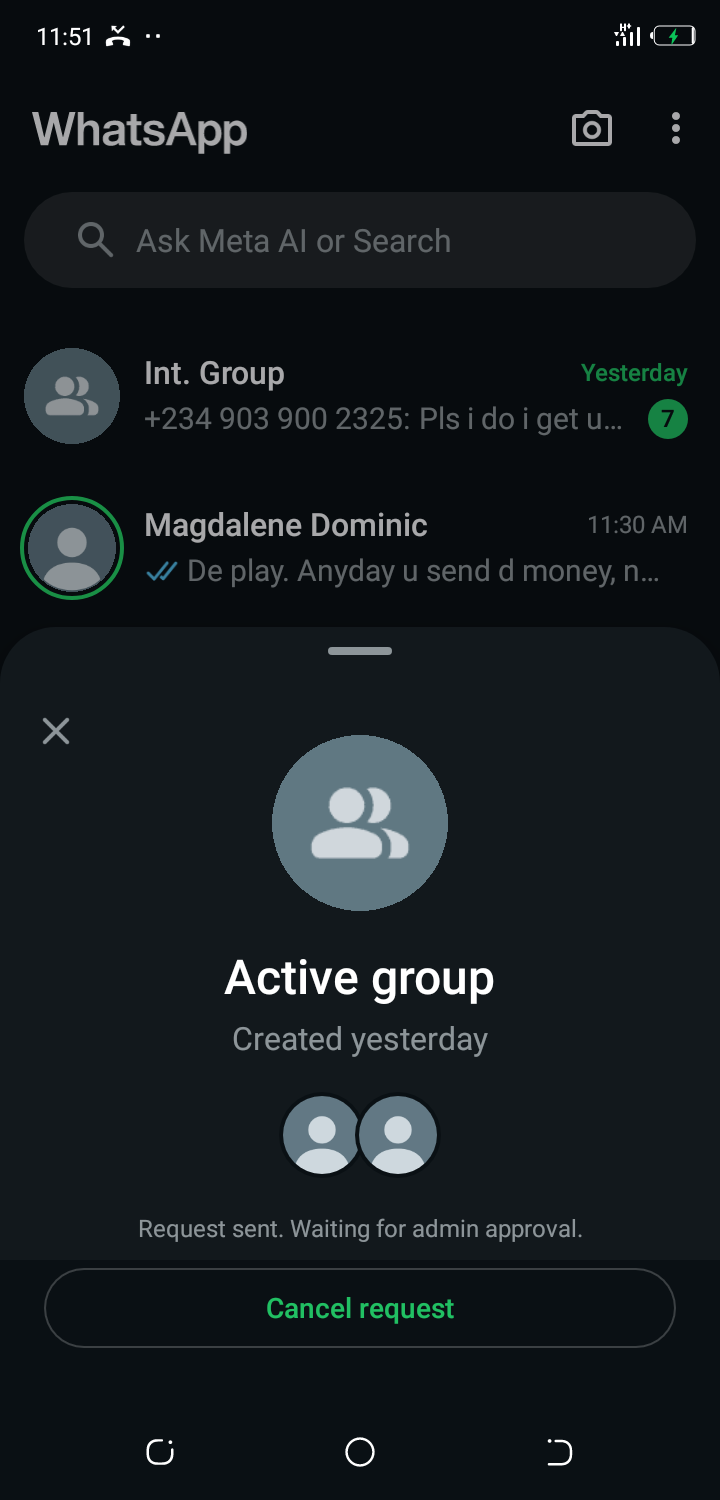Cancel the group join request

pyautogui.click(x=360, y=1308)
